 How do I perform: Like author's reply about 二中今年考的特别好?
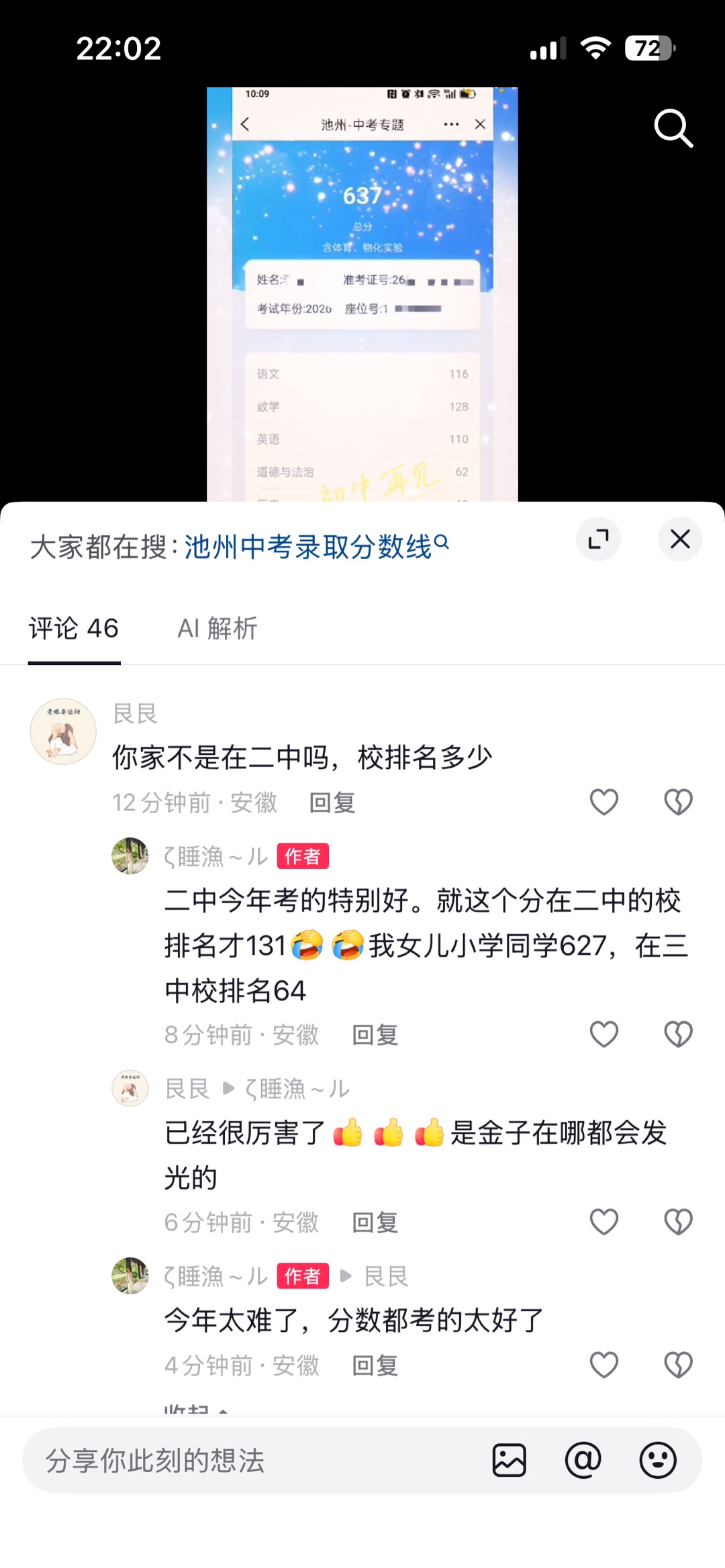click(603, 1034)
